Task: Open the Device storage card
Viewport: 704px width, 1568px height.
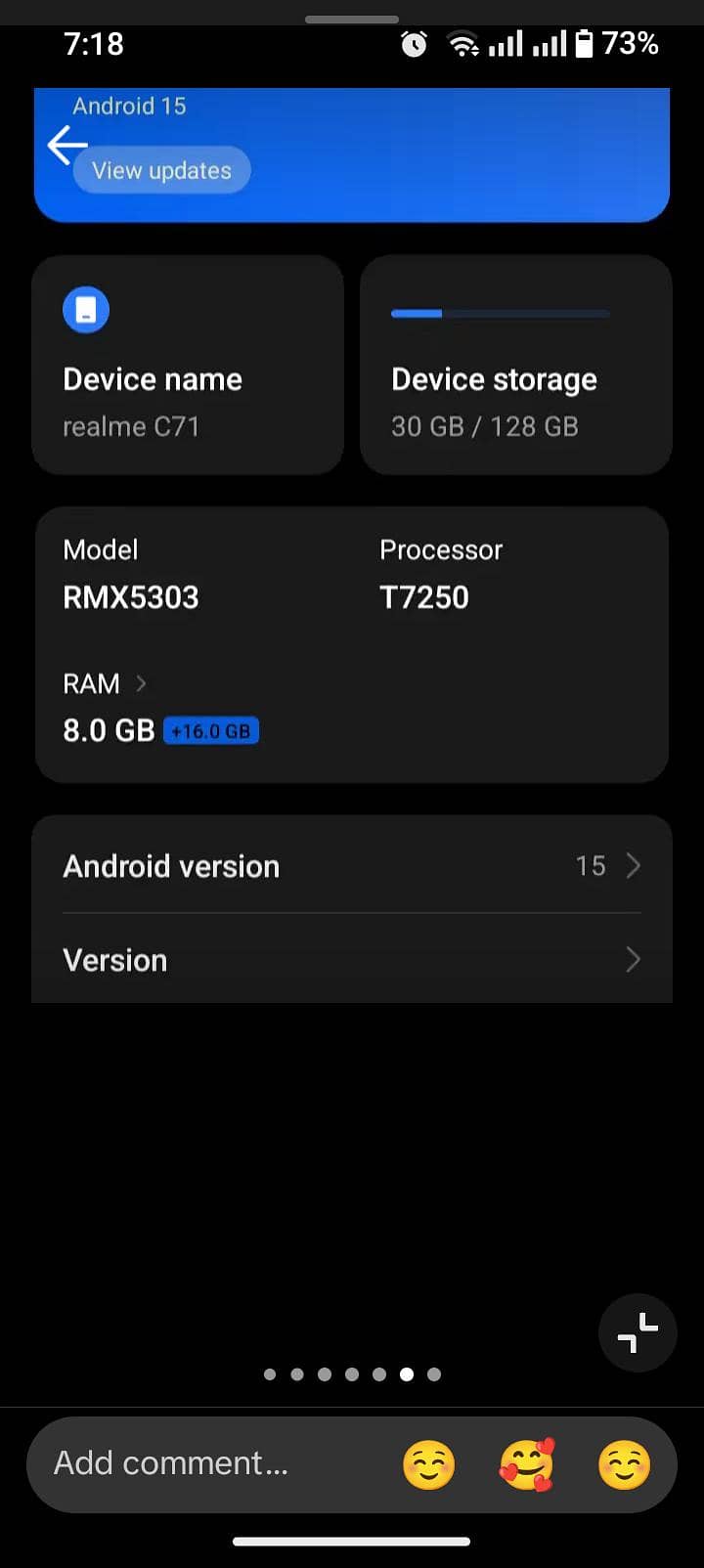Action: pyautogui.click(x=515, y=366)
